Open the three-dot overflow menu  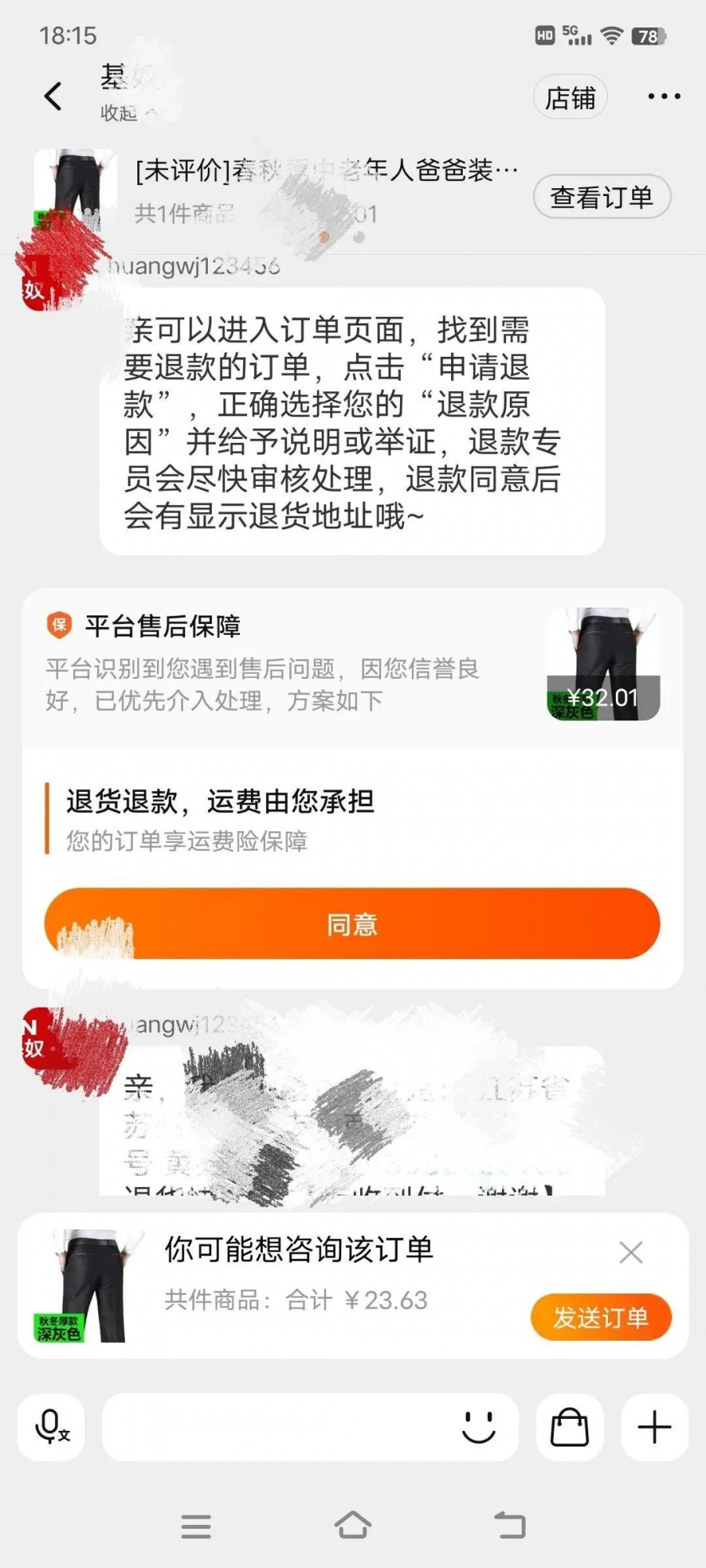pyautogui.click(x=664, y=96)
